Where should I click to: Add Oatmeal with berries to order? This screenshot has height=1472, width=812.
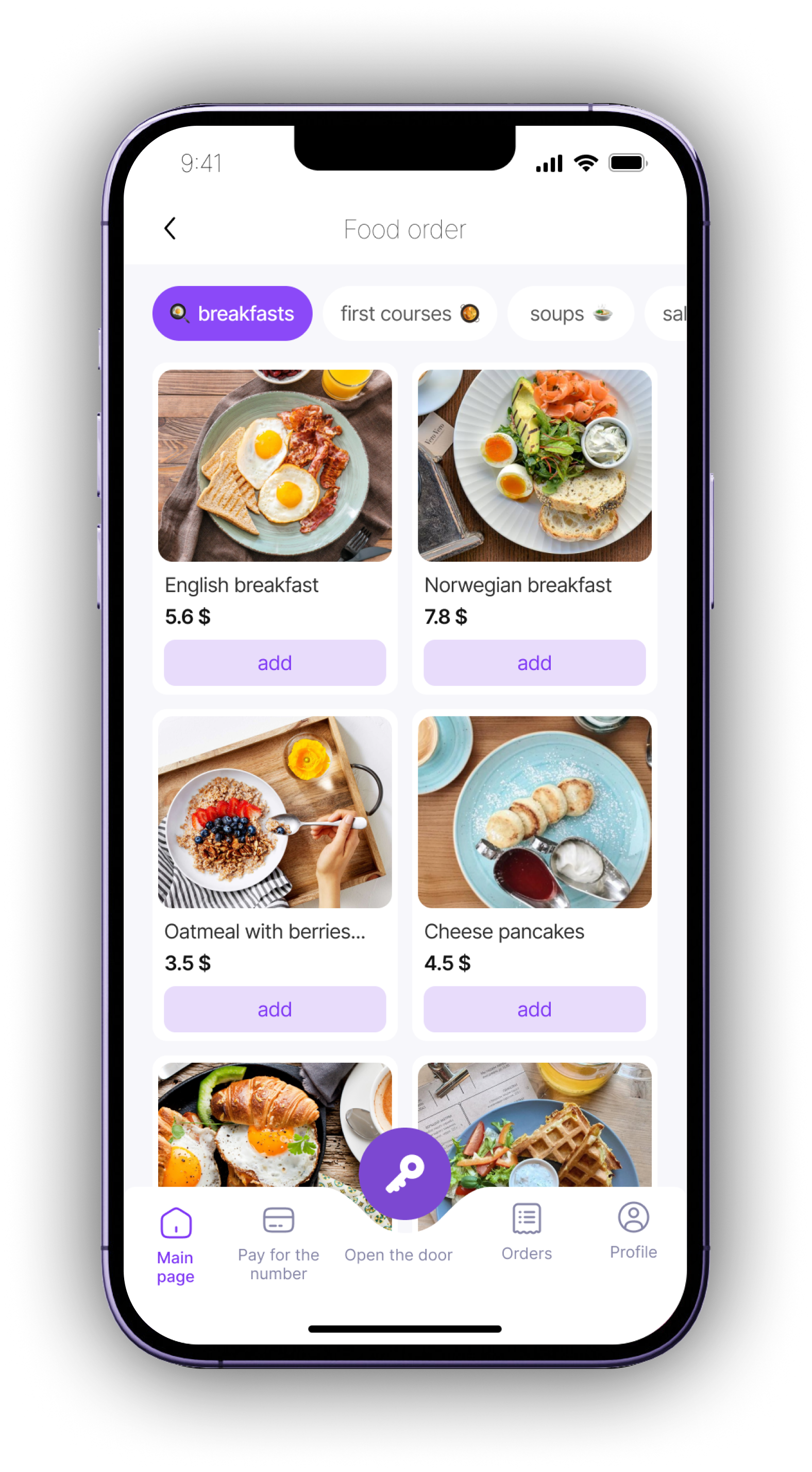click(x=274, y=1009)
